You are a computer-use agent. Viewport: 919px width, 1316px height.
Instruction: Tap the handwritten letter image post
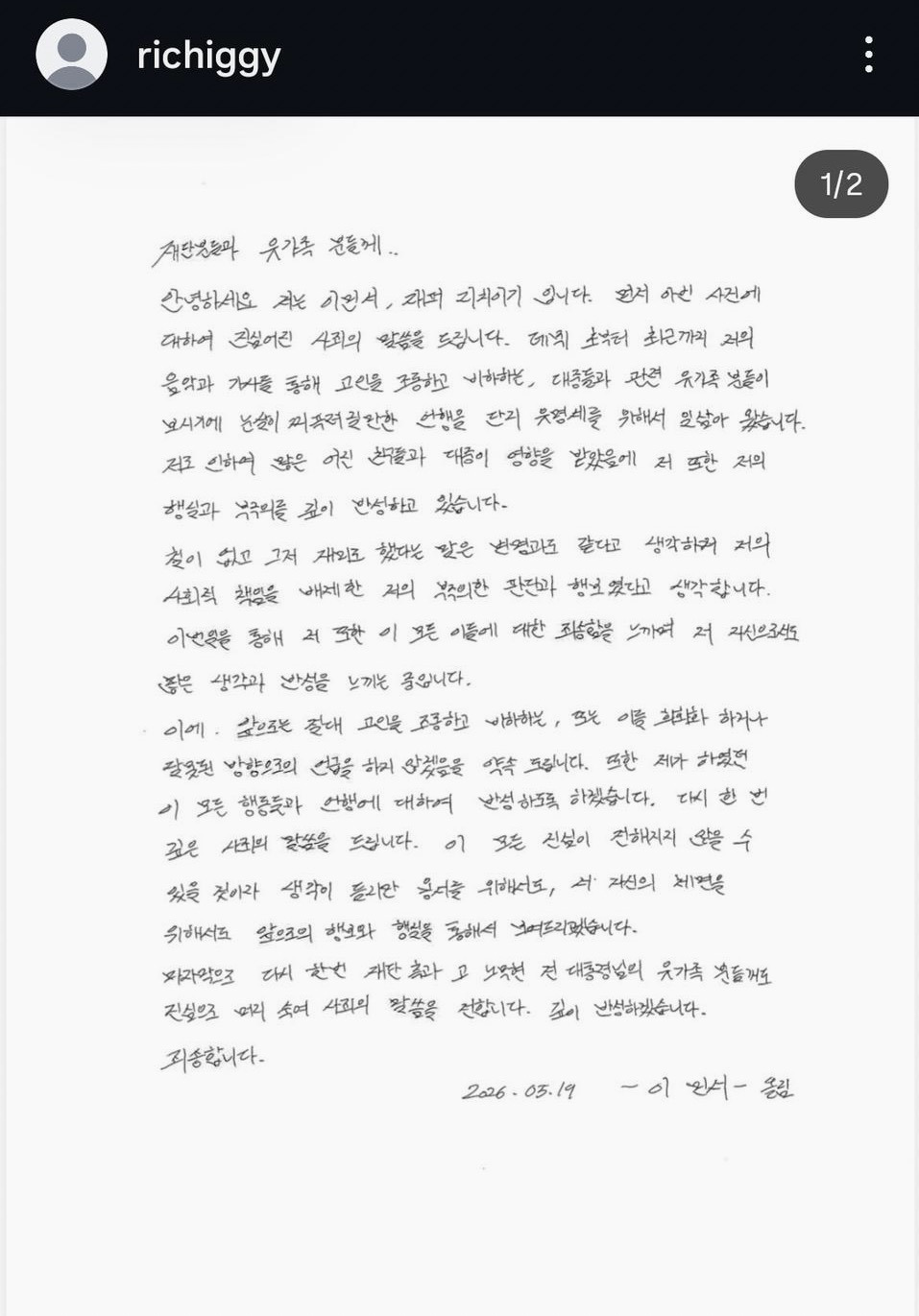click(x=460, y=716)
